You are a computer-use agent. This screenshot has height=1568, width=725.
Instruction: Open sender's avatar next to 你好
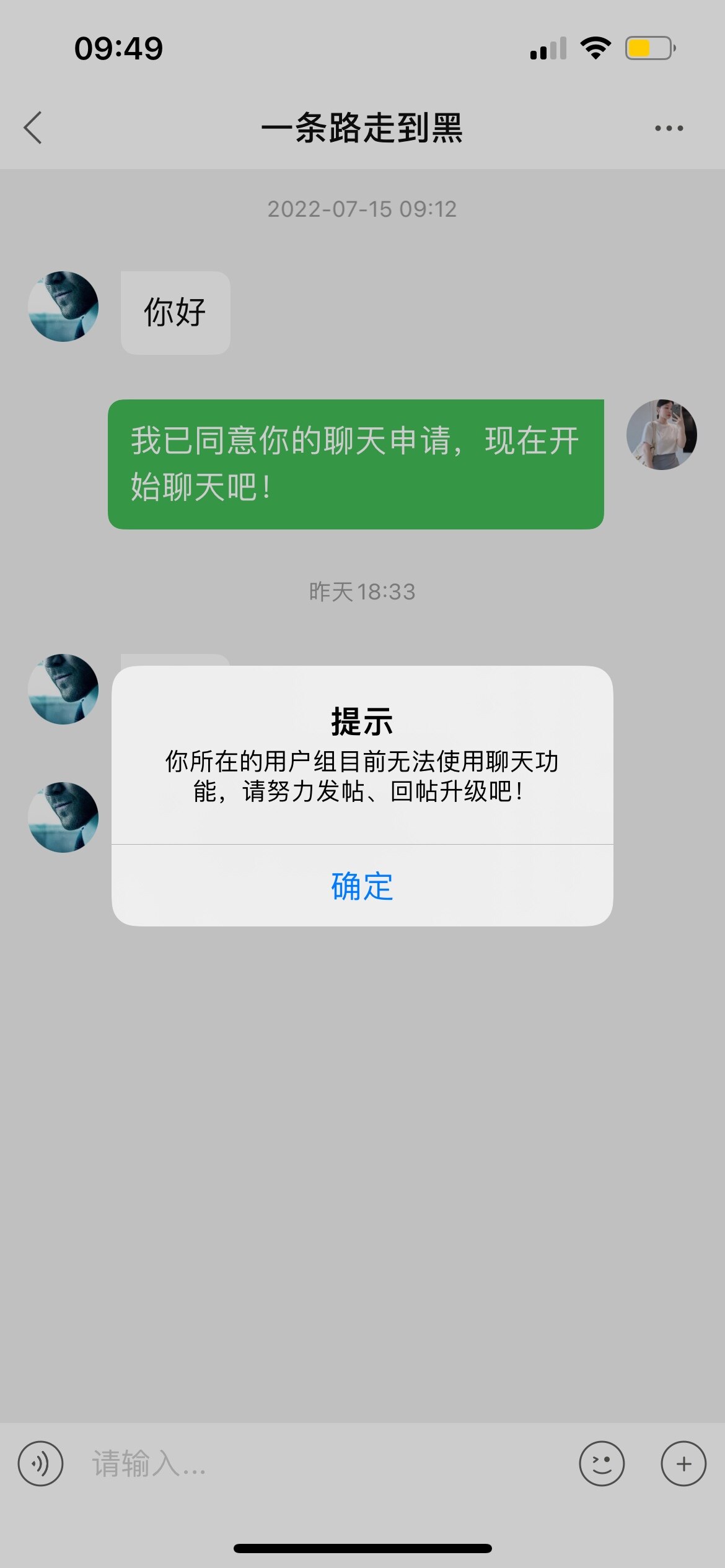63,307
